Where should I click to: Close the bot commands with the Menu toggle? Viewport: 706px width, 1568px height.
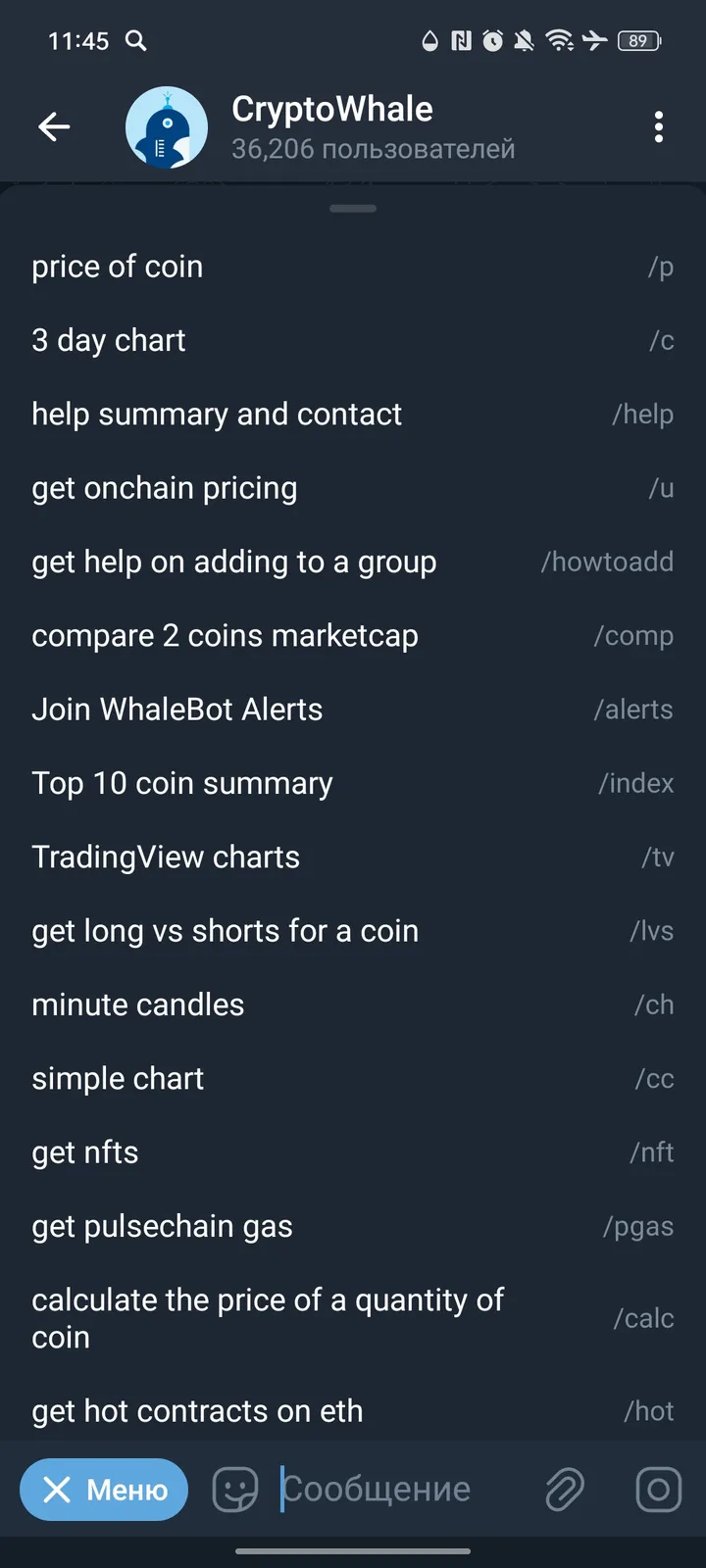(x=104, y=1489)
